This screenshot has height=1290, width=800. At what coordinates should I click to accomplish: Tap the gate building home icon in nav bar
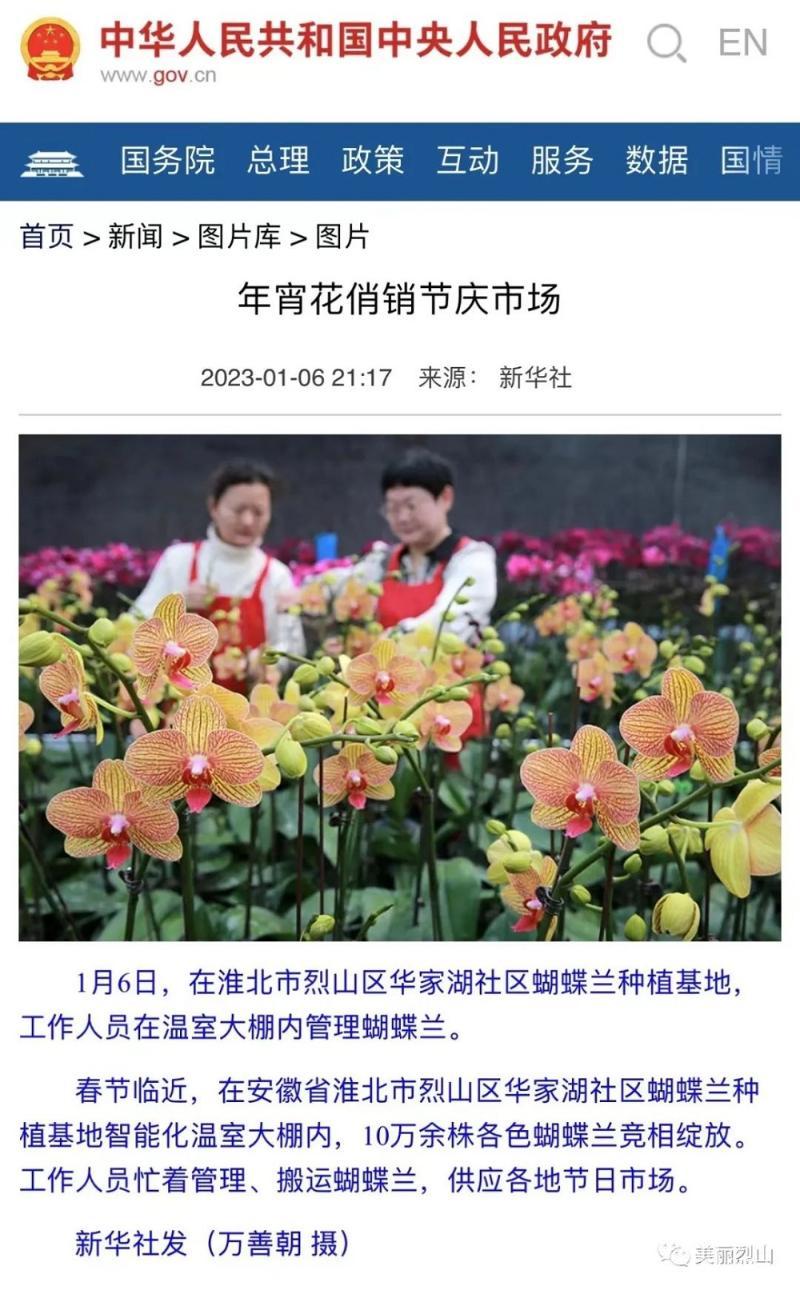(52, 162)
